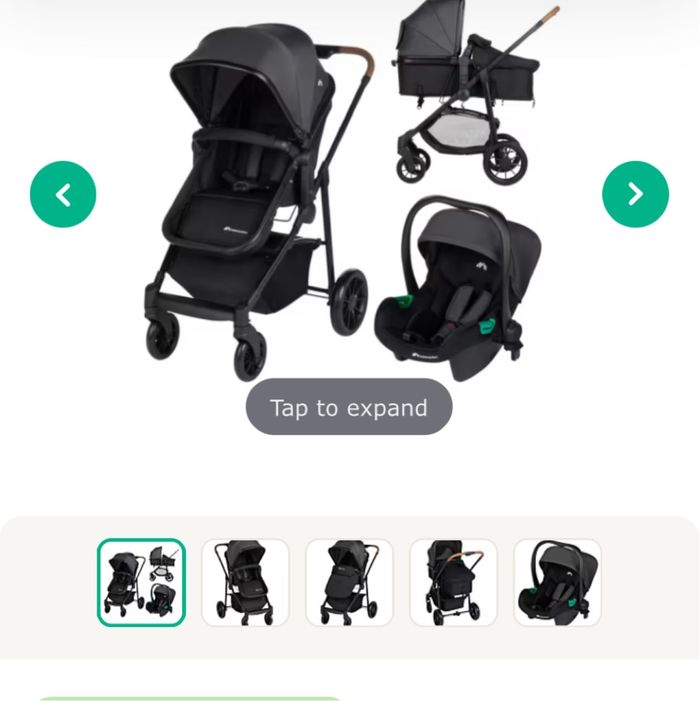Select the fourth thumbnail, stroller with bassinet
Viewport: 700px width, 701px height.
pos(453,582)
